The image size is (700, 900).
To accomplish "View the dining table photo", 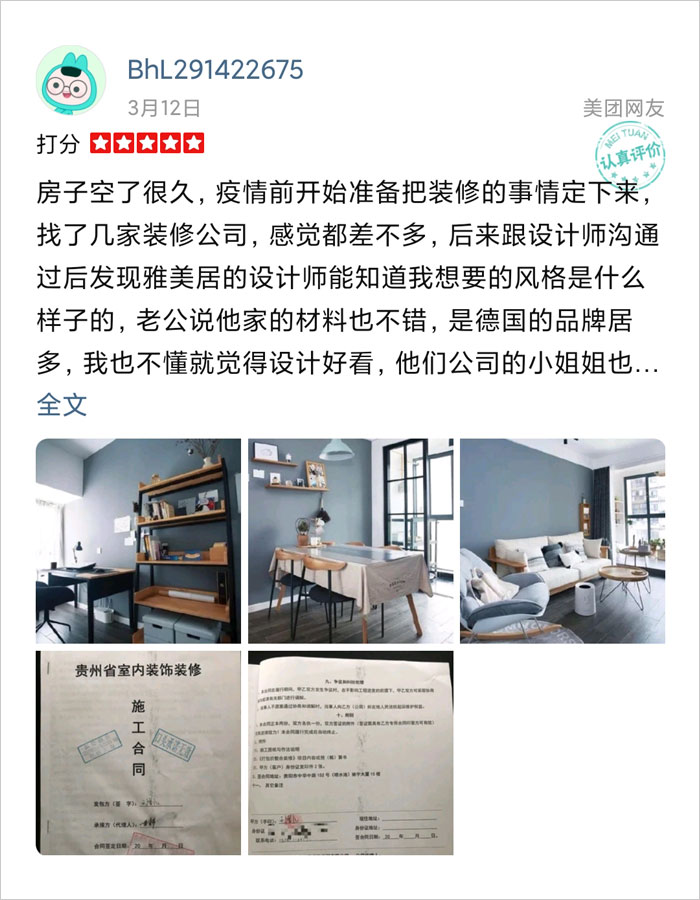I will 350,540.
